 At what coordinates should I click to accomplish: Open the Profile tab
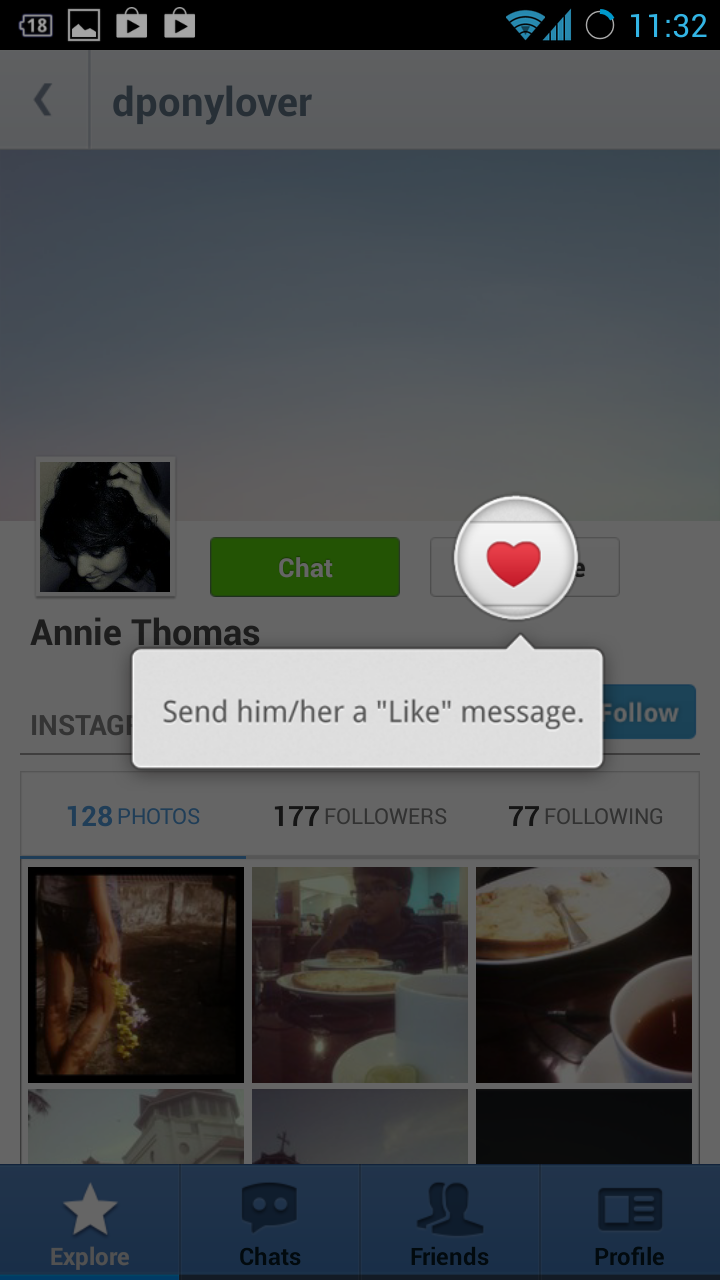tap(630, 1223)
